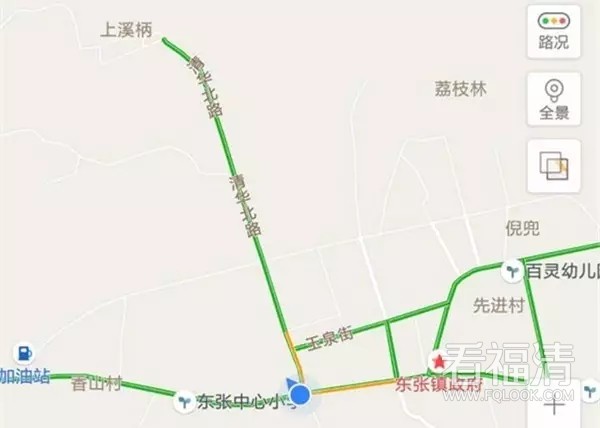Select the 东张镇政府 government marker
This screenshot has width=600, height=428.
(x=437, y=360)
